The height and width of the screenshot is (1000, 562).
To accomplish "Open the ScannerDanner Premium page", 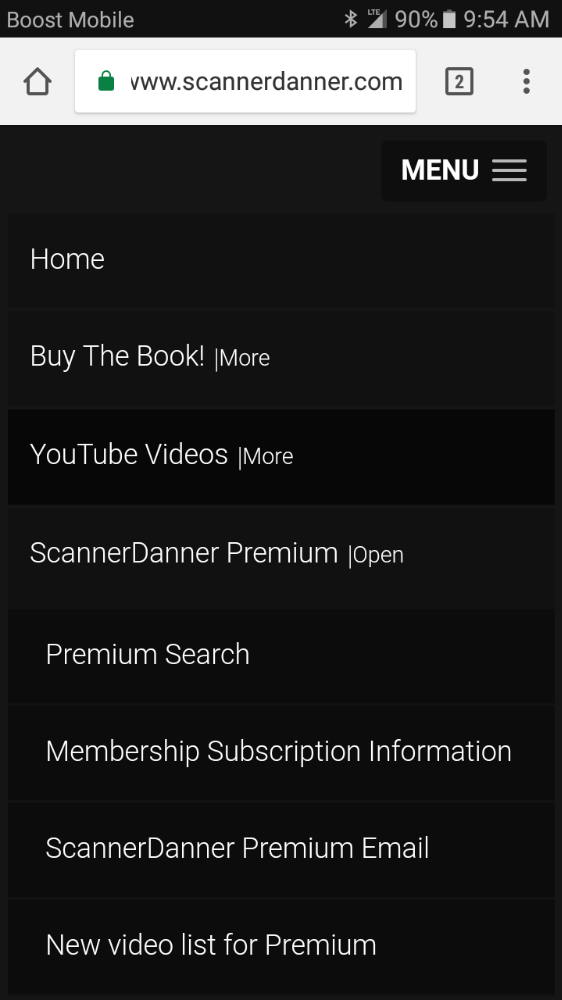I will [184, 553].
